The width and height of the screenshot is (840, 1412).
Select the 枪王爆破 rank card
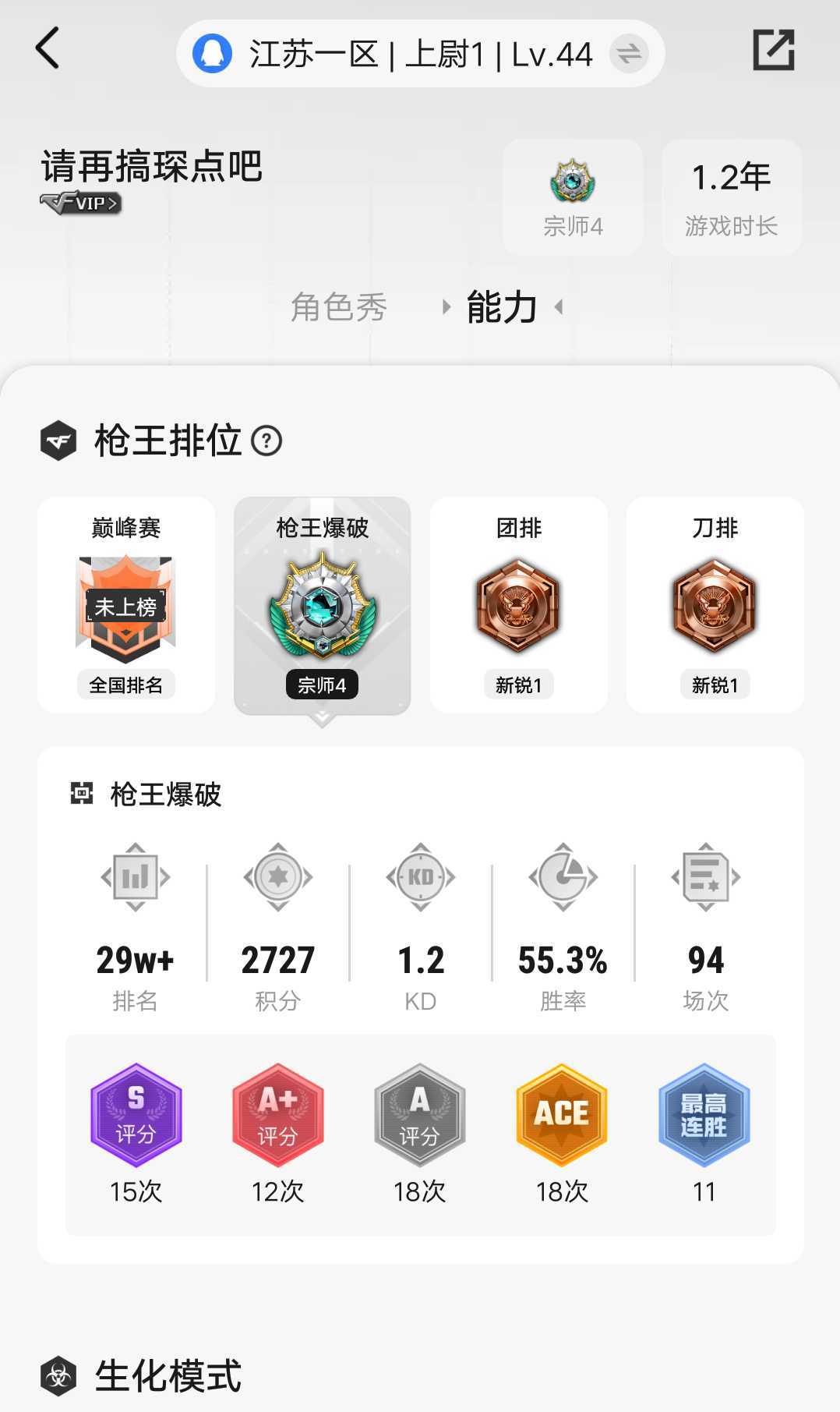pos(323,605)
